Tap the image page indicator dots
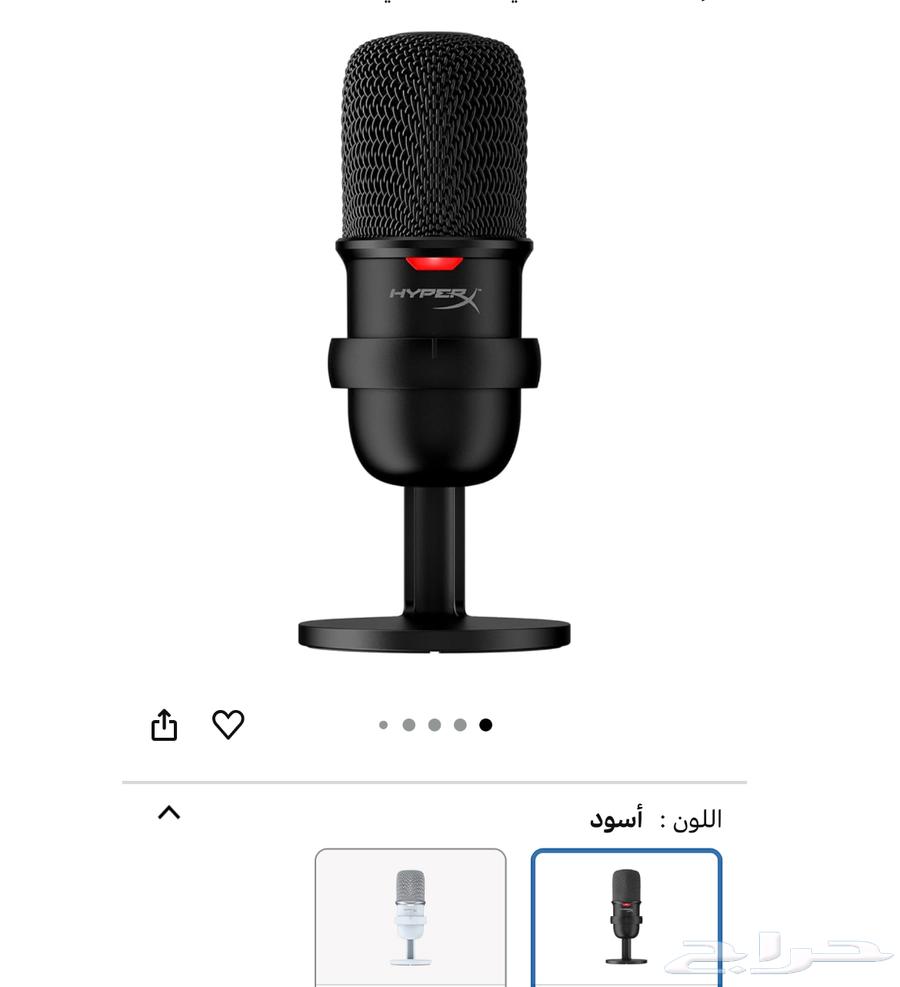 coord(435,725)
